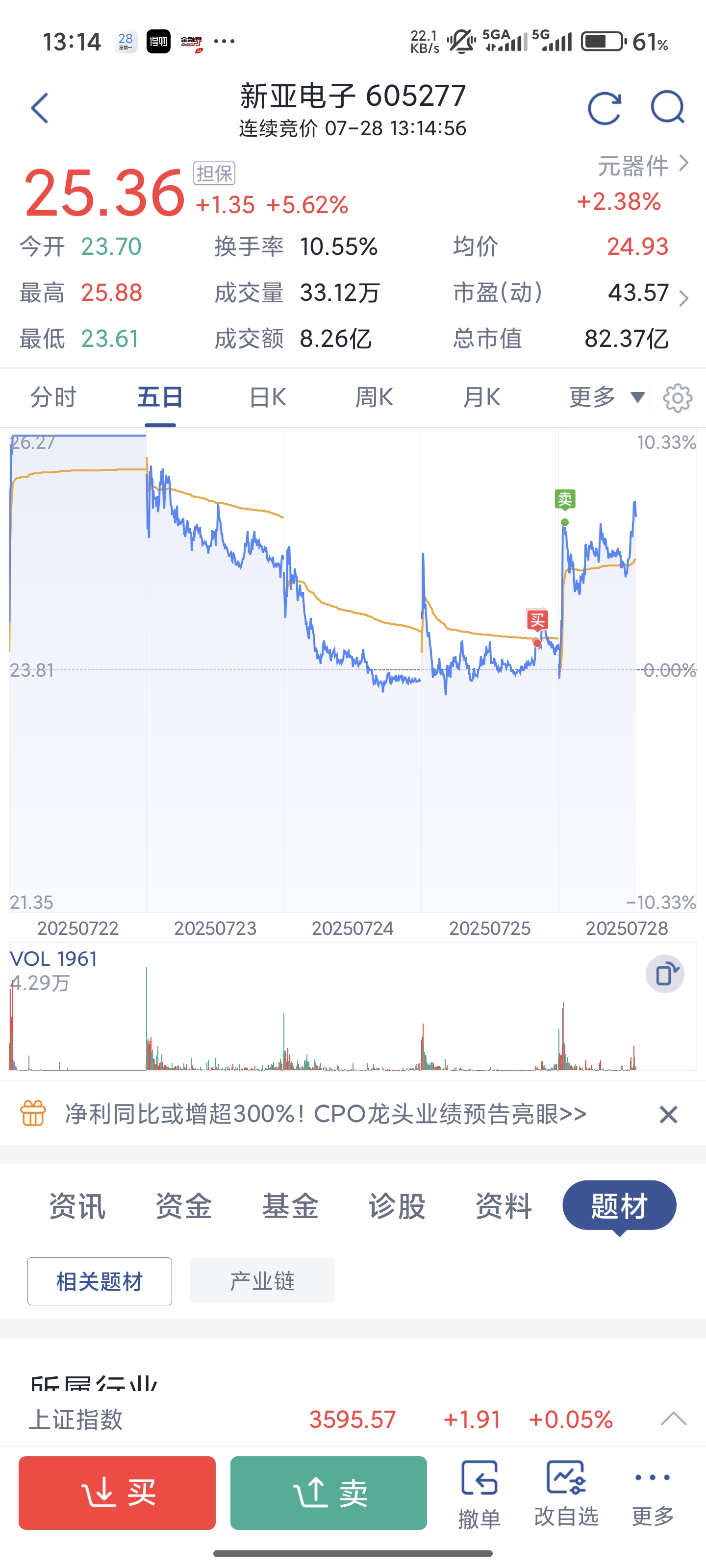Expand the 更多 chart period dropdown
This screenshot has height=1568, width=706.
click(x=605, y=397)
